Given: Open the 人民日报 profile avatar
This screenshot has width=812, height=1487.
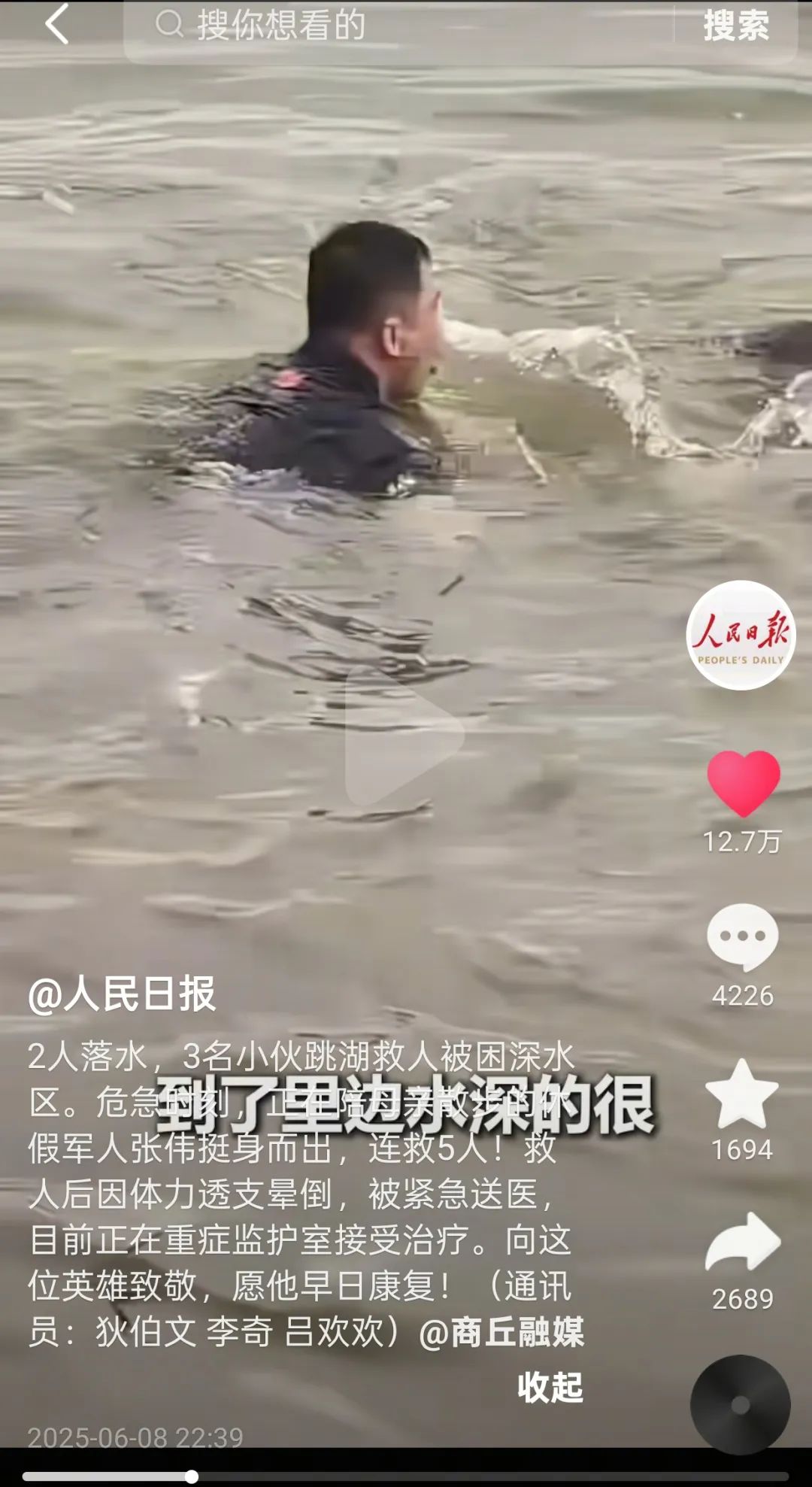Looking at the screenshot, I should click(x=741, y=635).
